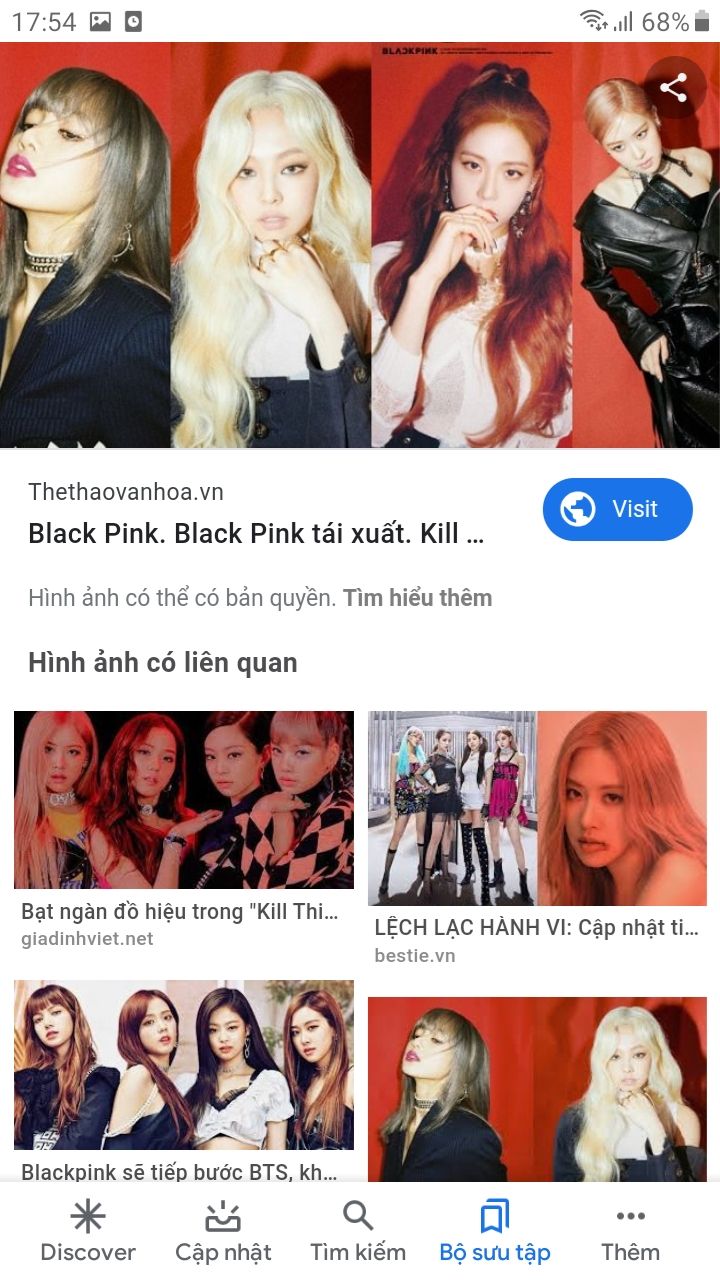Tap the Visit button for Thethaovanhoa.vn
720x1280 pixels.
617,509
